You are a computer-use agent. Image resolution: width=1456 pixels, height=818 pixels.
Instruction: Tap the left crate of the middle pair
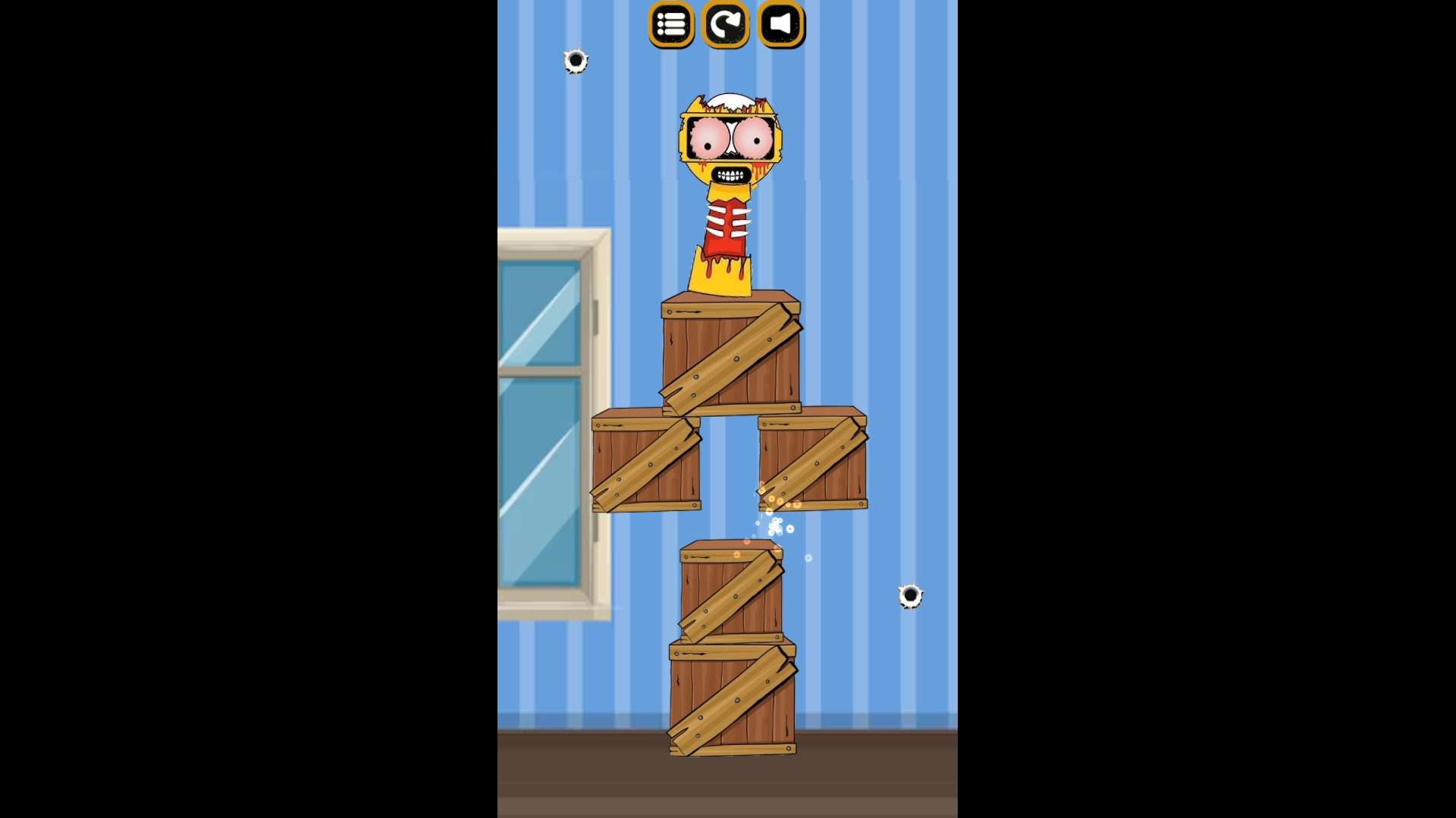pyautogui.click(x=645, y=461)
